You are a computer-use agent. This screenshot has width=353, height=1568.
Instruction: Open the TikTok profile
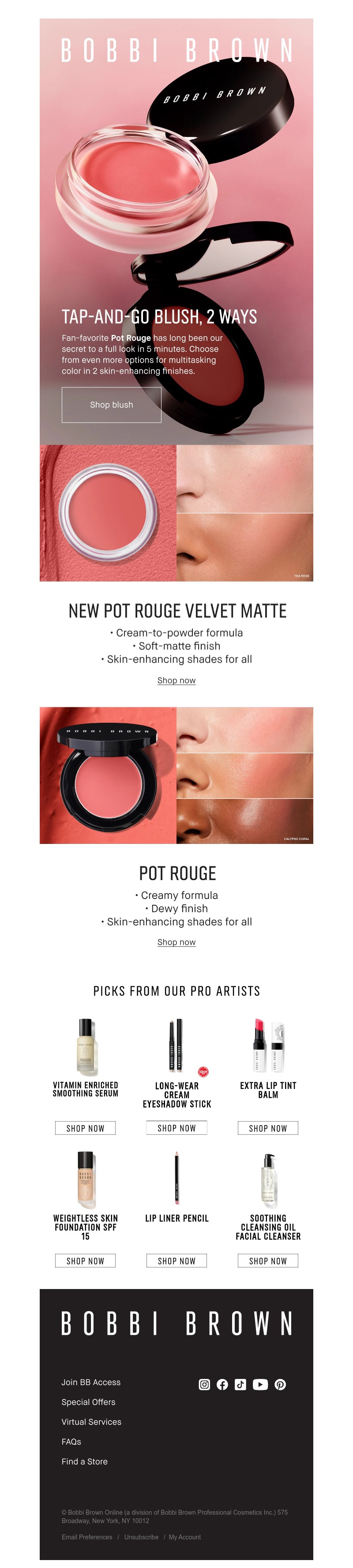click(240, 1385)
